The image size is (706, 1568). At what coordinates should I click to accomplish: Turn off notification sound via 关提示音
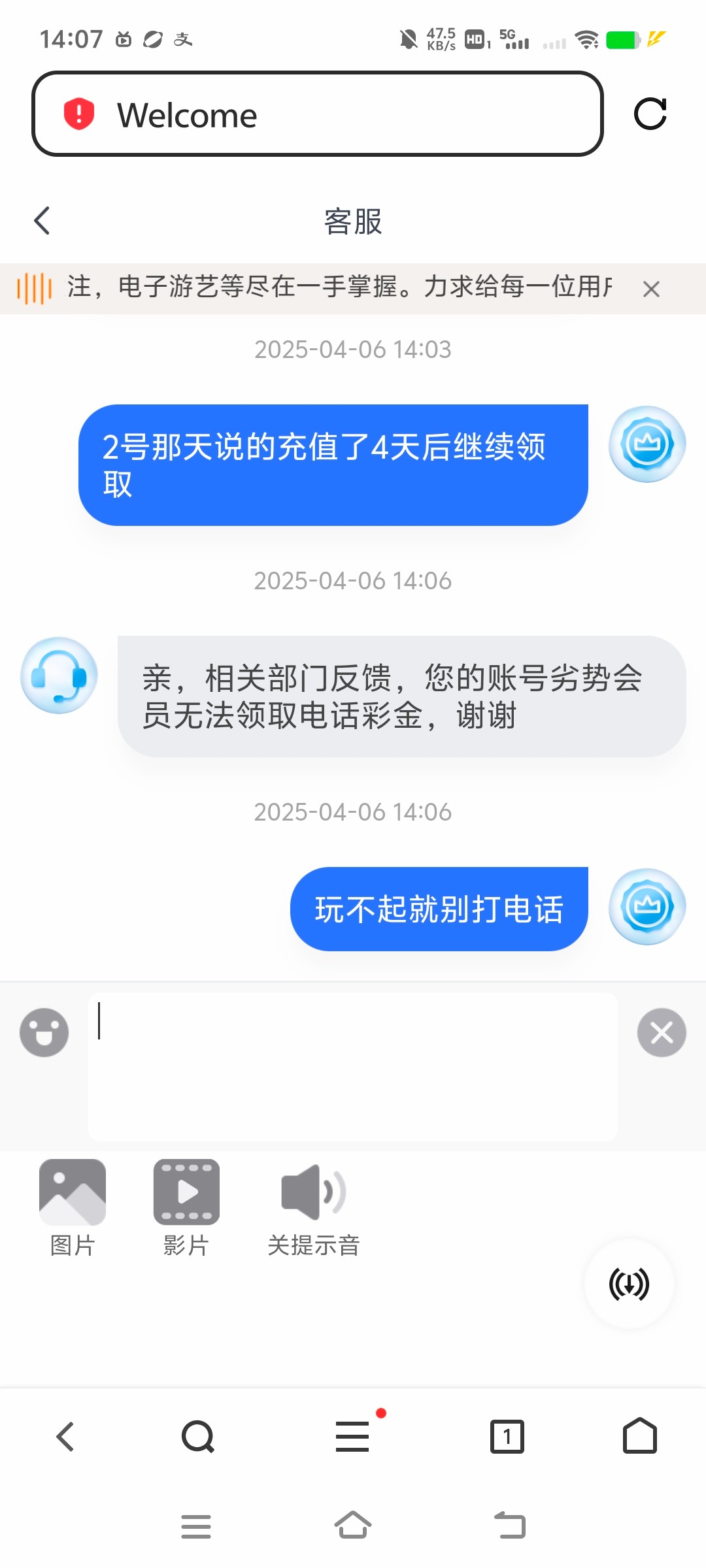[314, 1207]
